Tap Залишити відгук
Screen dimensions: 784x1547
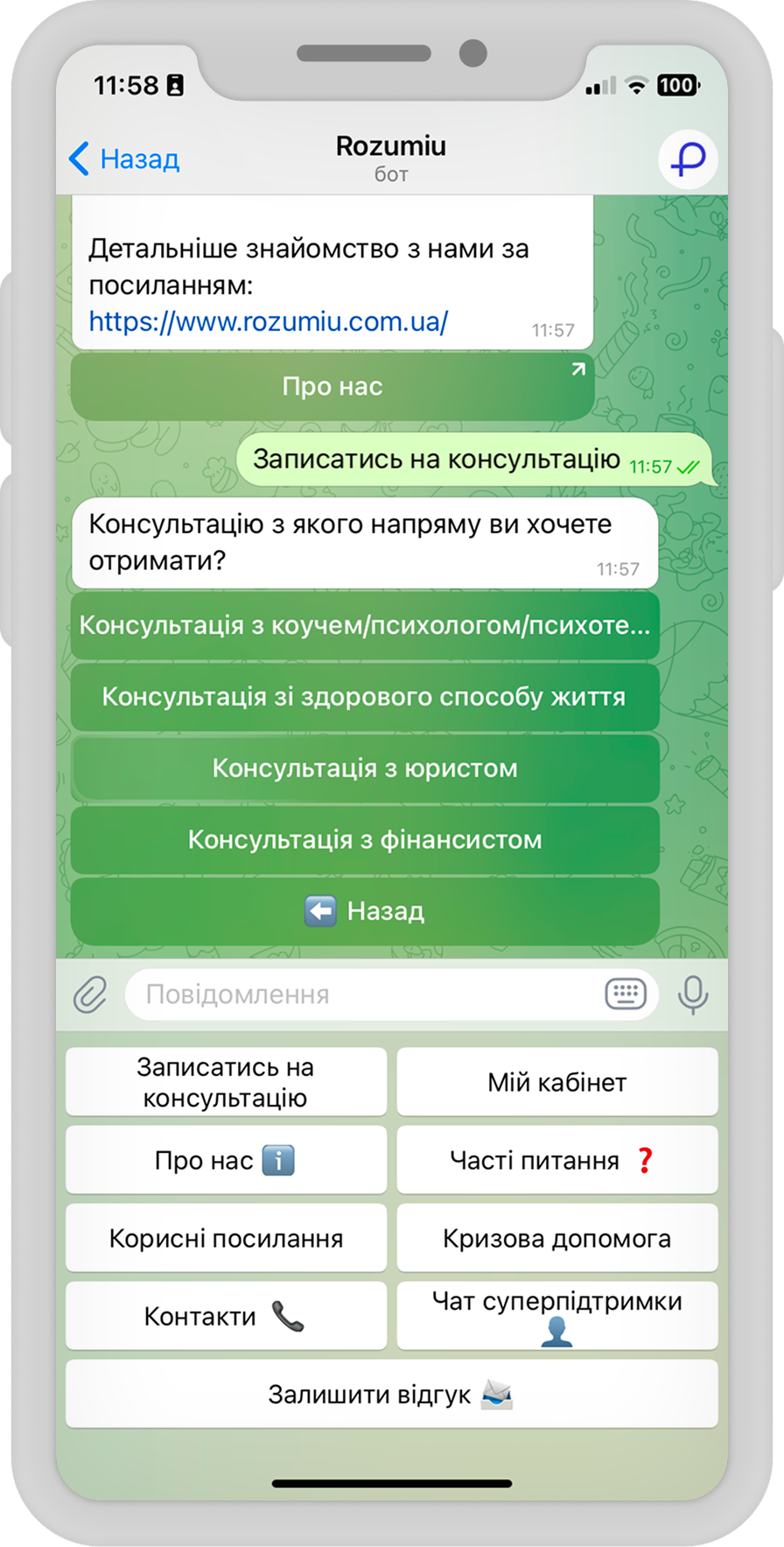391,1394
